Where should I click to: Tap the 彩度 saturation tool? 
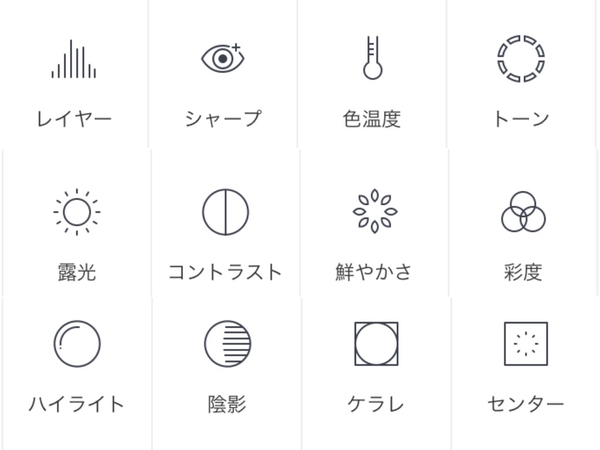click(x=523, y=225)
